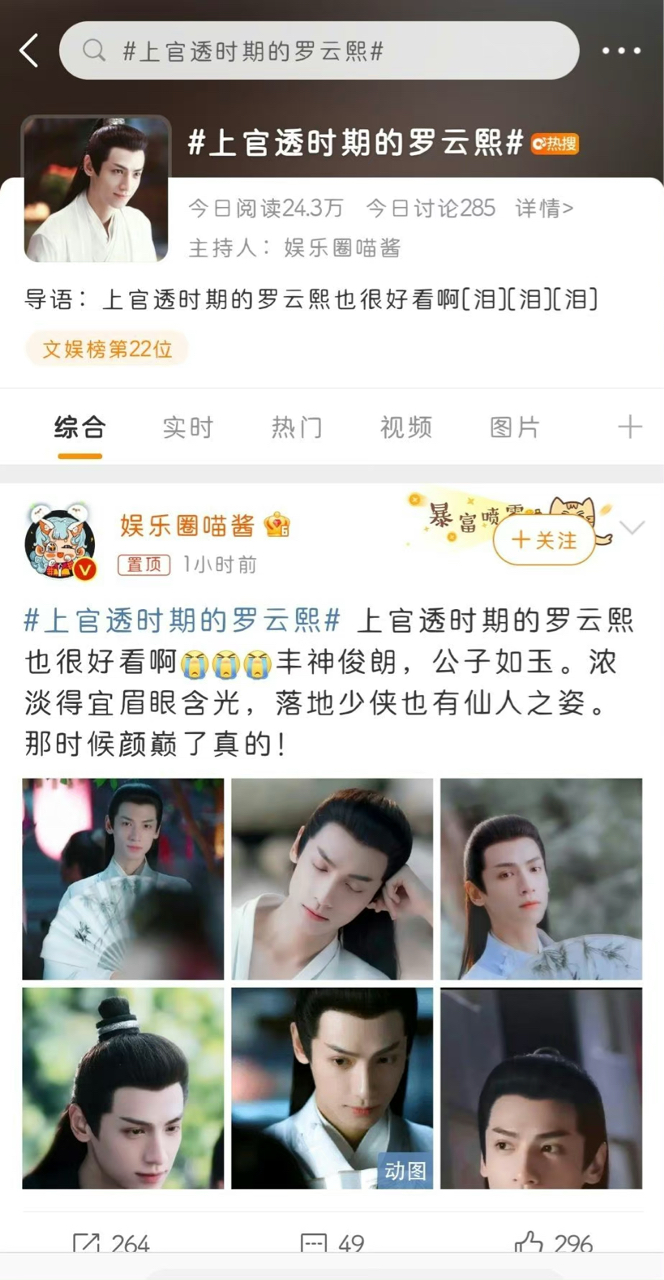The width and height of the screenshot is (664, 1280).
Task: Open comments showing 49
Action: [x=332, y=1244]
